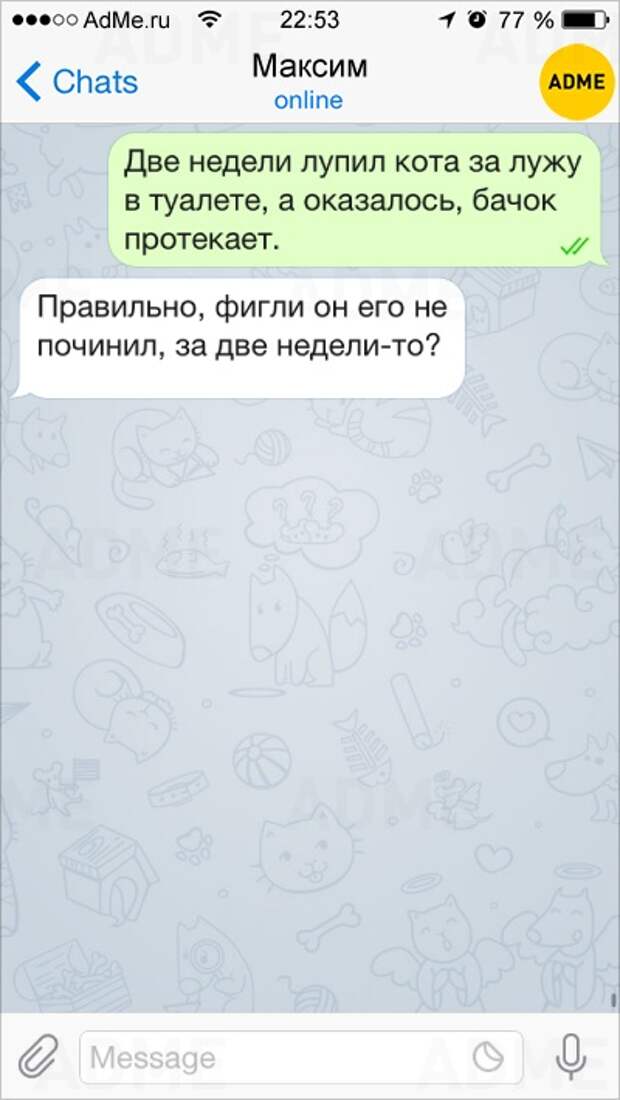Go back to Chats list

pos(76,82)
